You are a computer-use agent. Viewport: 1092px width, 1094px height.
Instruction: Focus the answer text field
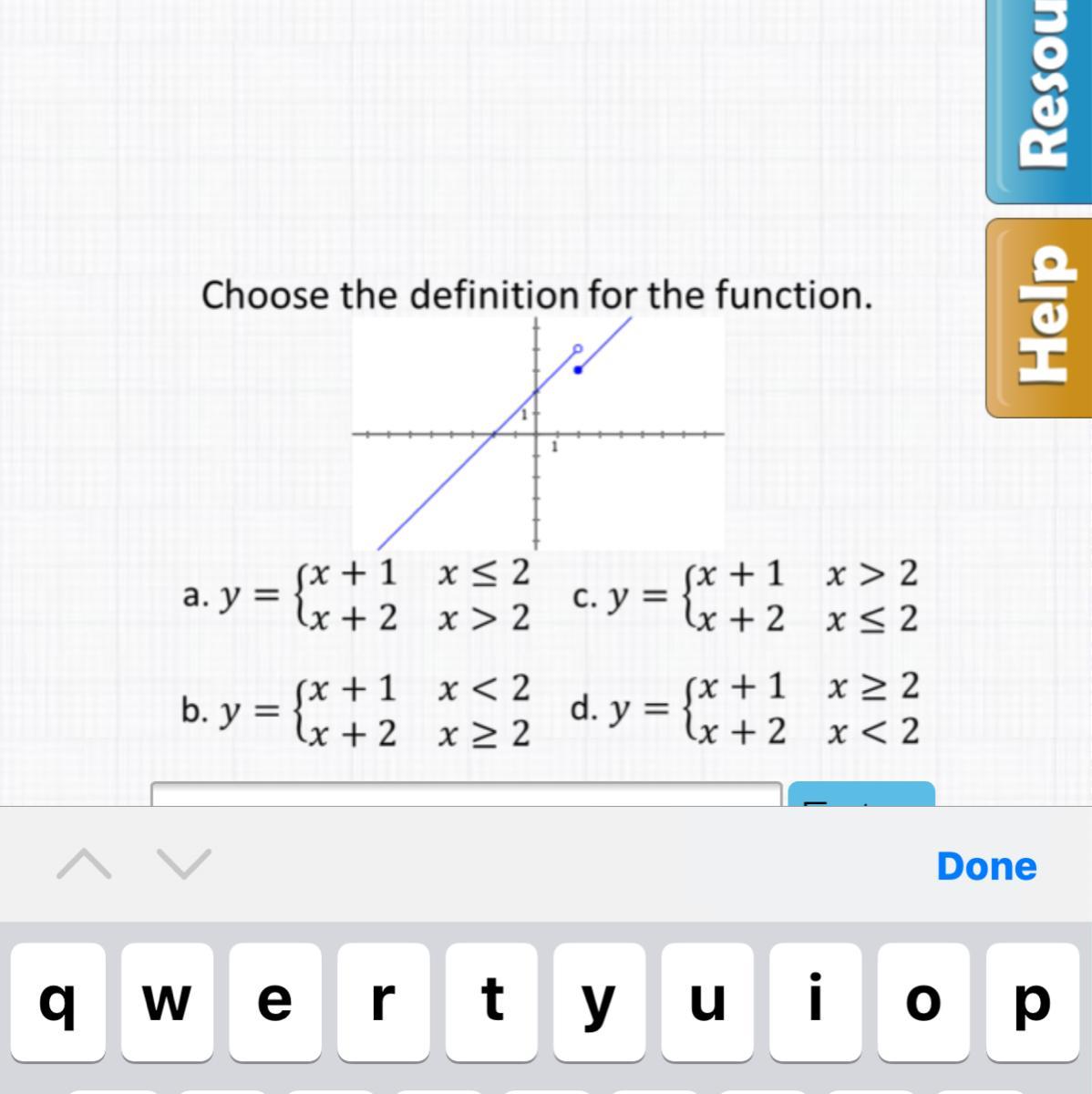pos(466,794)
